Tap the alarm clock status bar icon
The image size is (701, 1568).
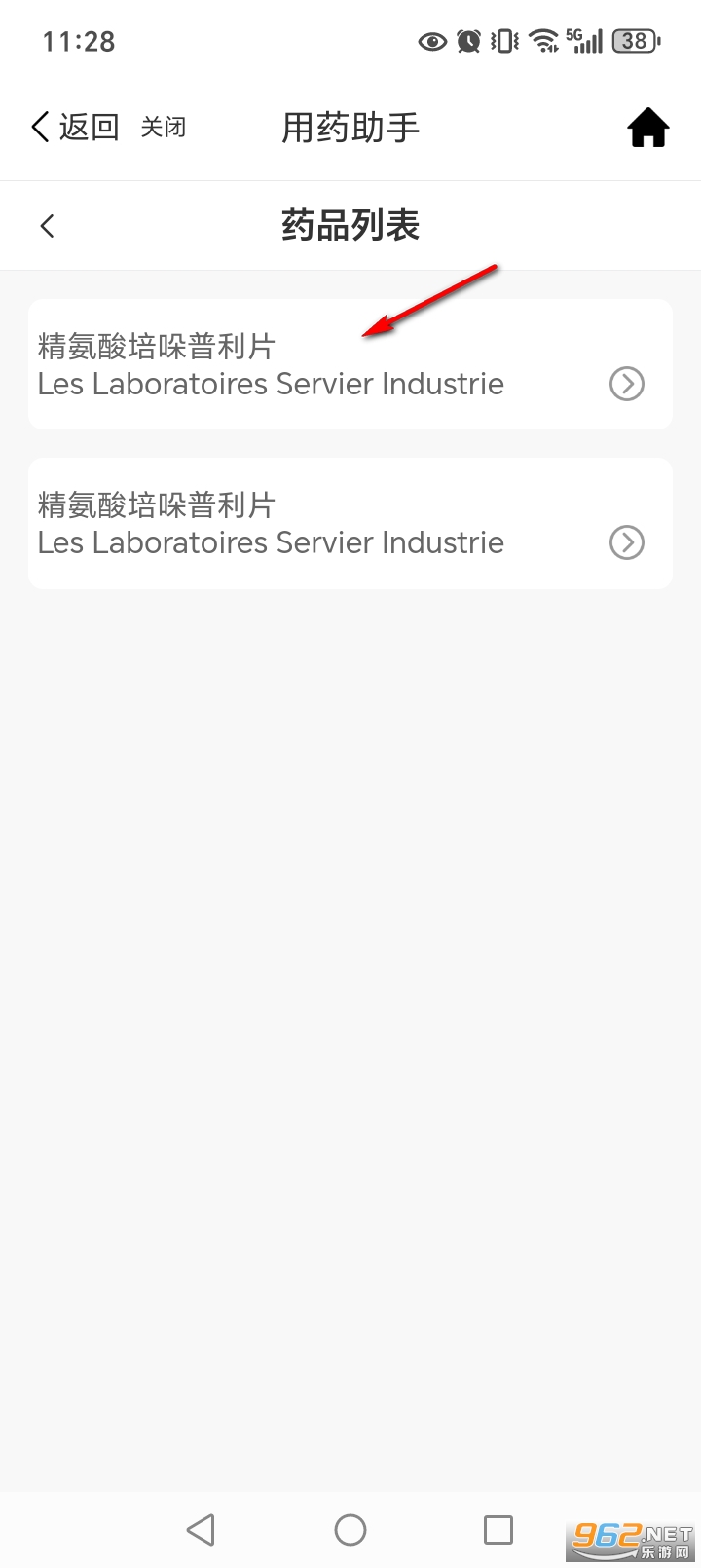467,41
